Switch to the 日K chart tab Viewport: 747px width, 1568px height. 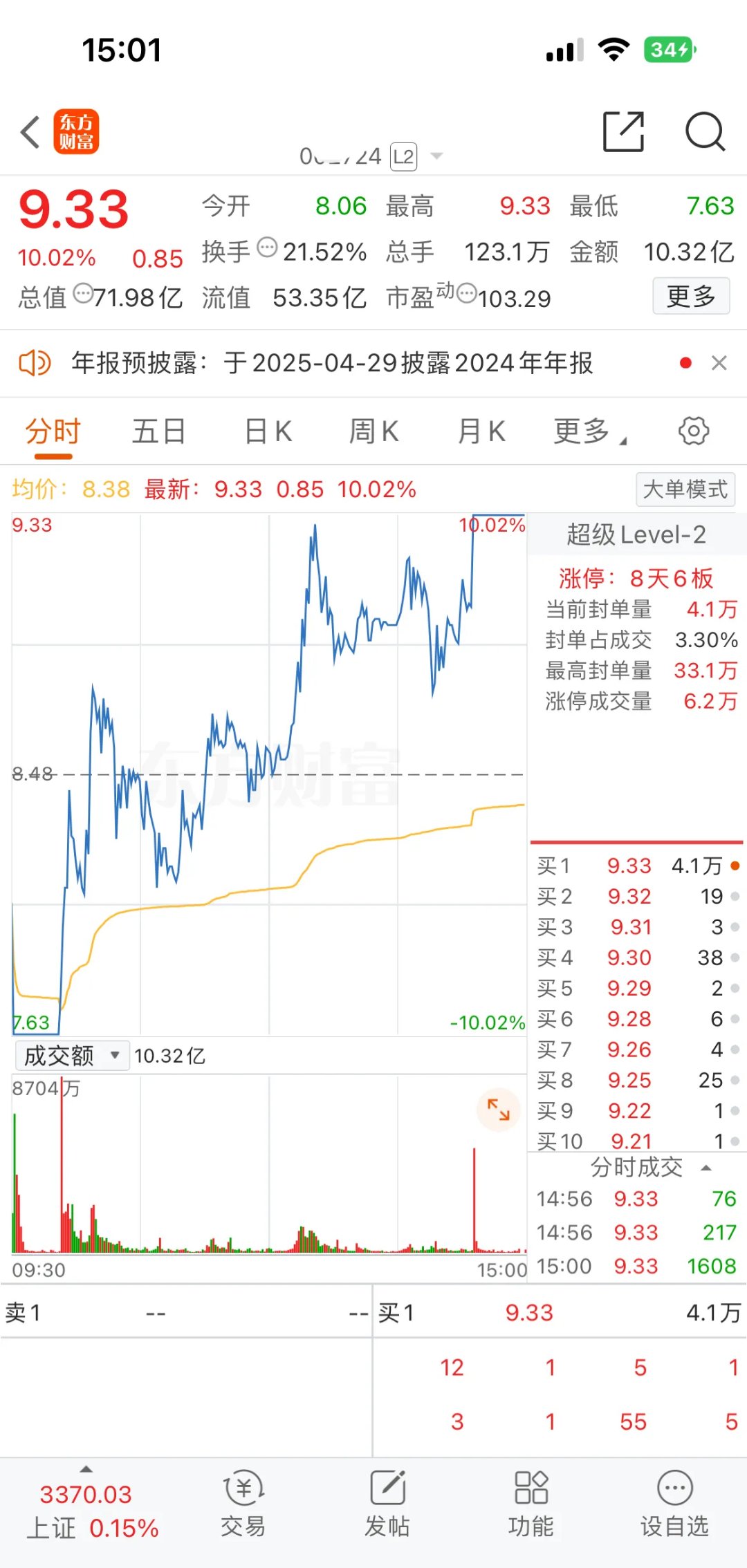point(268,431)
